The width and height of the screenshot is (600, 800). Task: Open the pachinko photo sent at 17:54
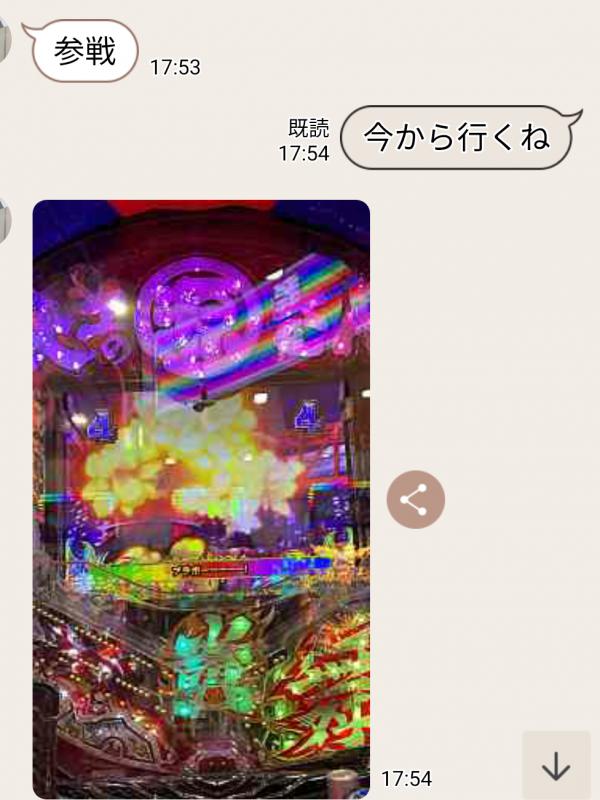pyautogui.click(x=201, y=498)
